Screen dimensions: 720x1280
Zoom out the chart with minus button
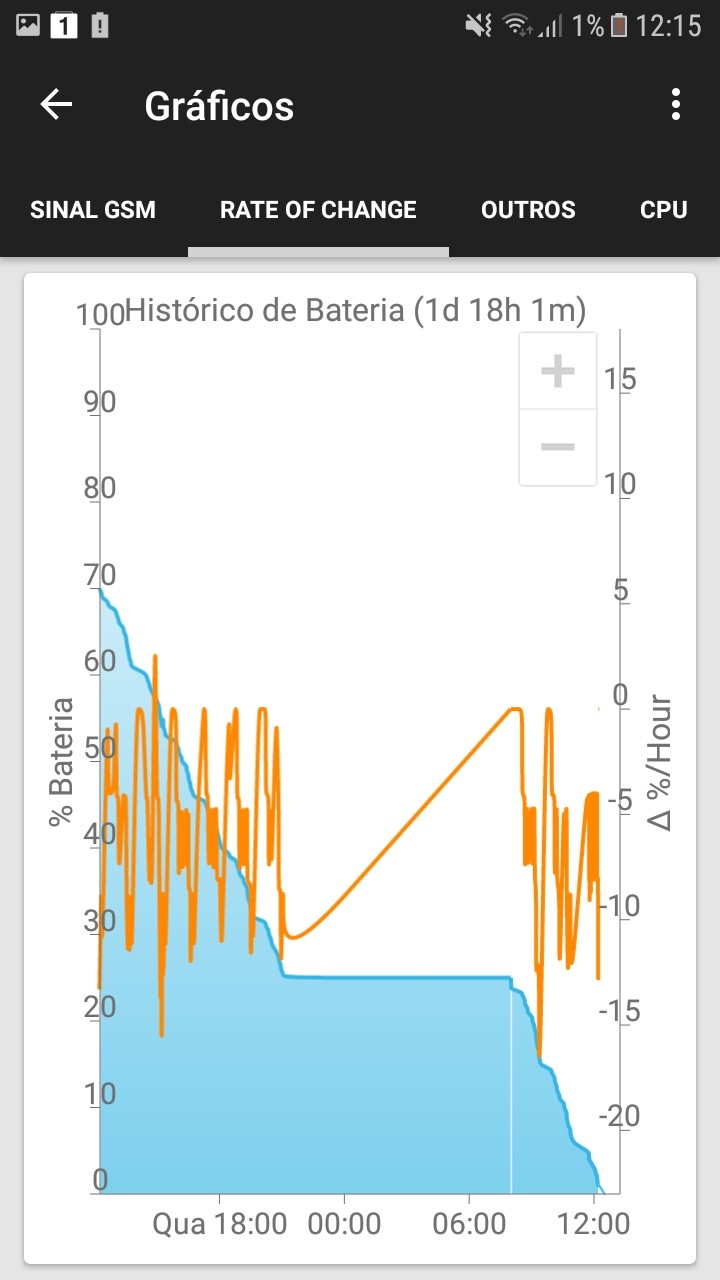[x=558, y=447]
